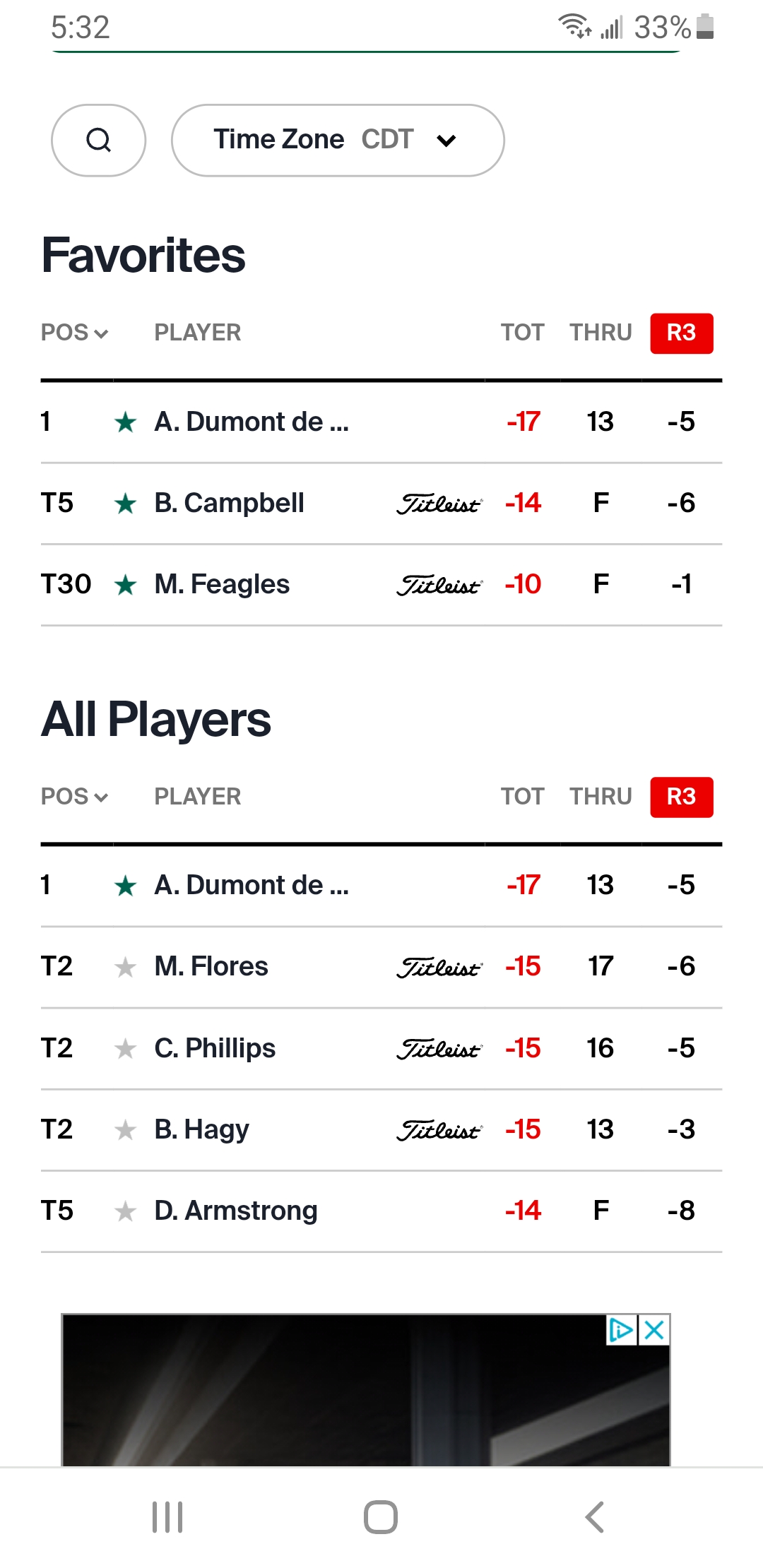Viewport: 763px width, 1568px height.
Task: Unfavorite B. Campbell via the star
Action: pos(126,504)
